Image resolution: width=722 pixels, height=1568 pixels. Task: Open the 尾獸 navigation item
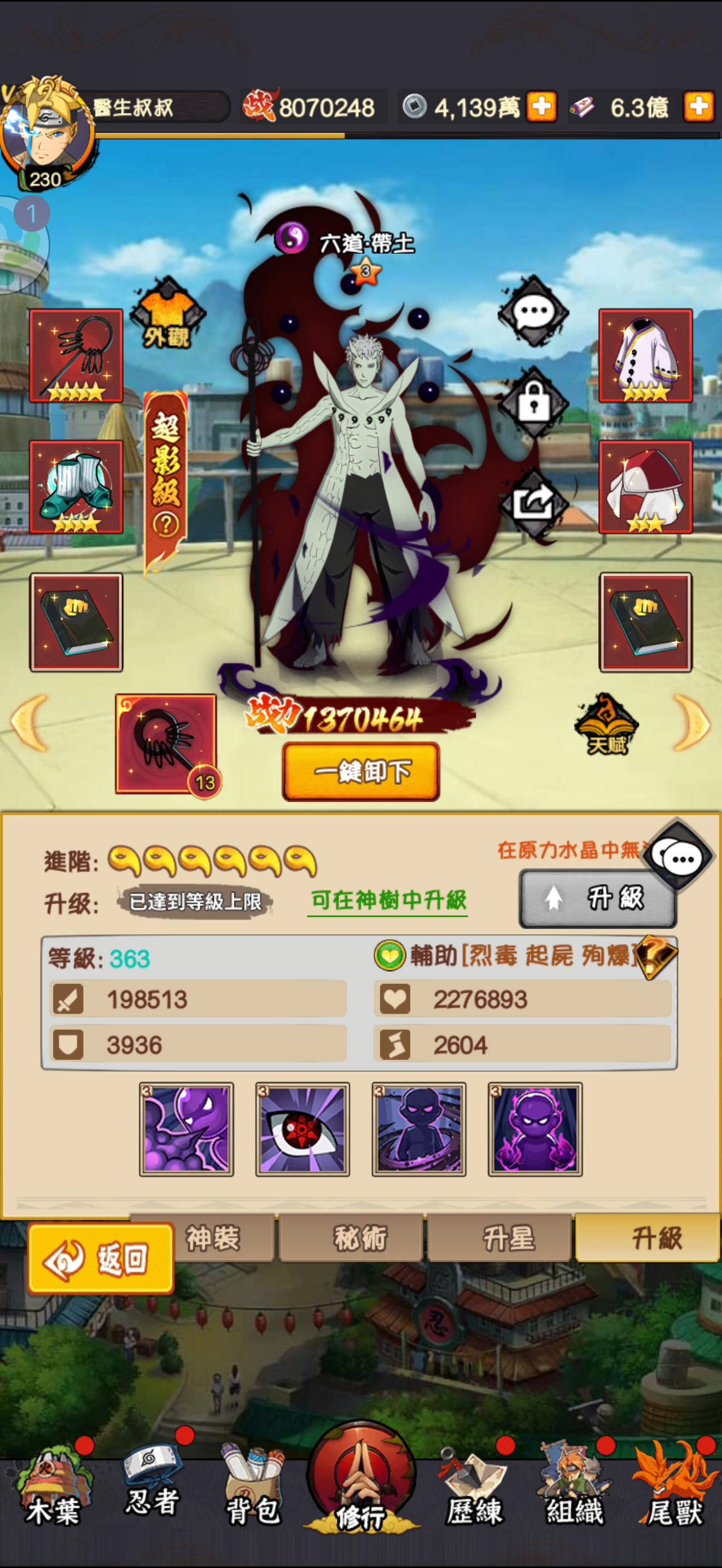[x=673, y=1492]
